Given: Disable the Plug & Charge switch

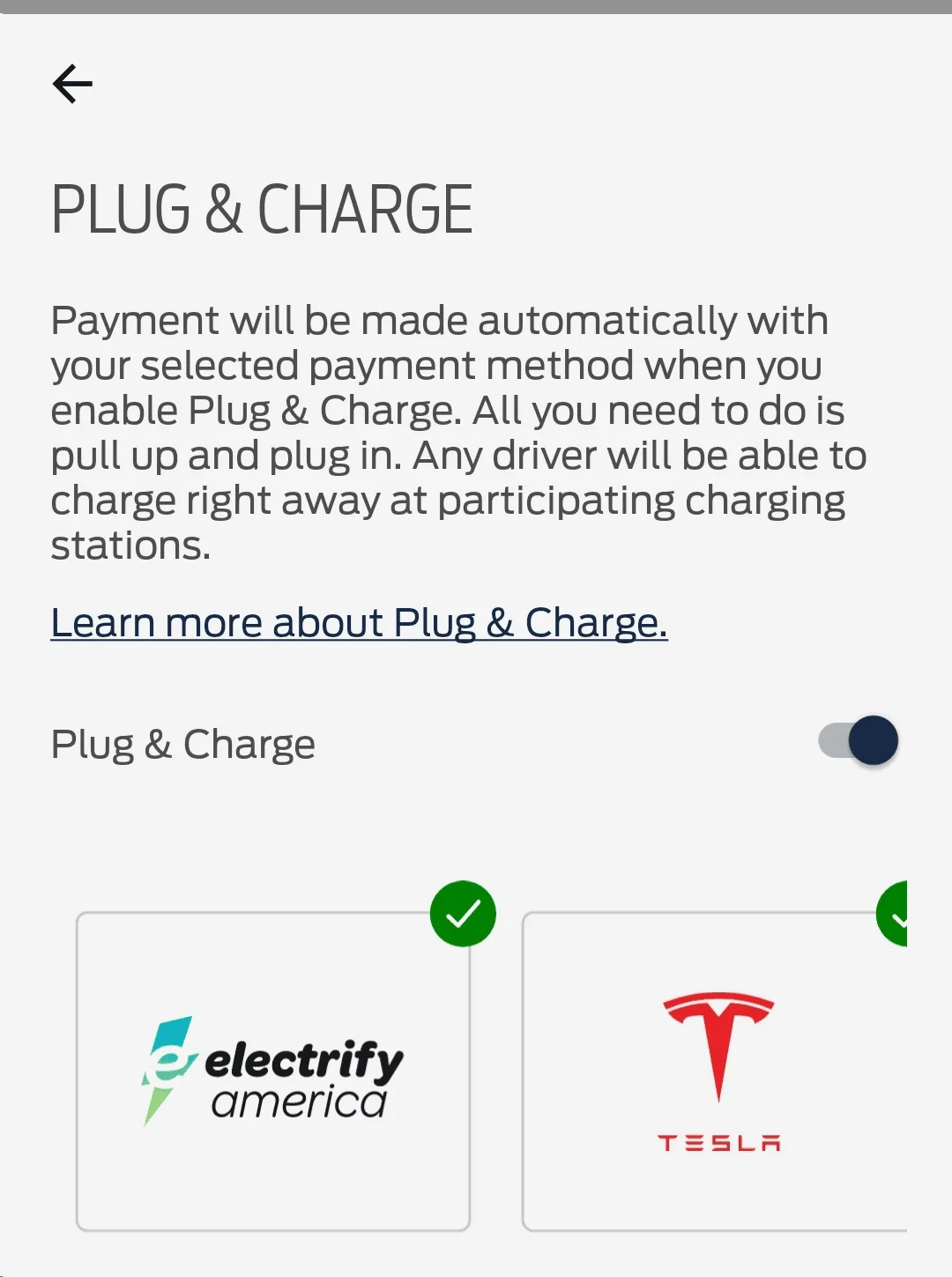Looking at the screenshot, I should (x=858, y=741).
